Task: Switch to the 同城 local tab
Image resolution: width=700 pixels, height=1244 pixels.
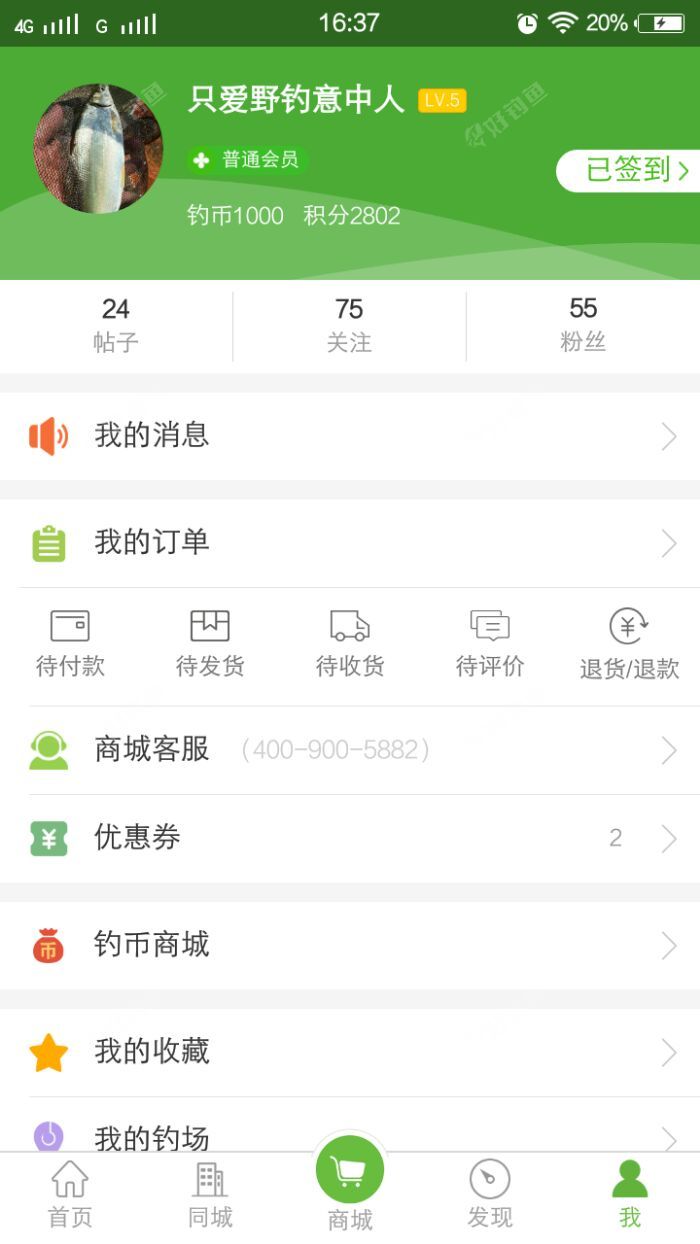Action: [x=210, y=1195]
